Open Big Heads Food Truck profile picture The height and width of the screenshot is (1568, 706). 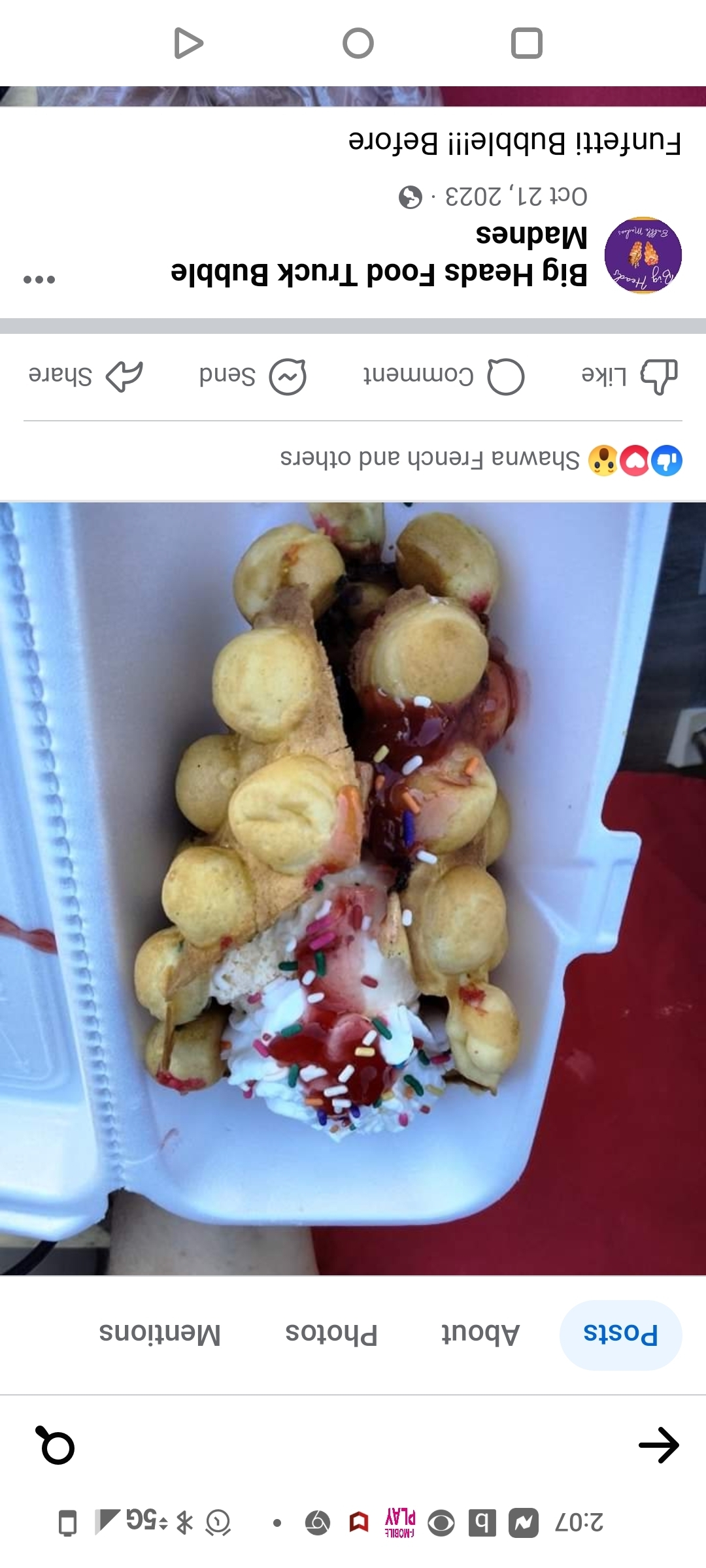click(x=643, y=255)
